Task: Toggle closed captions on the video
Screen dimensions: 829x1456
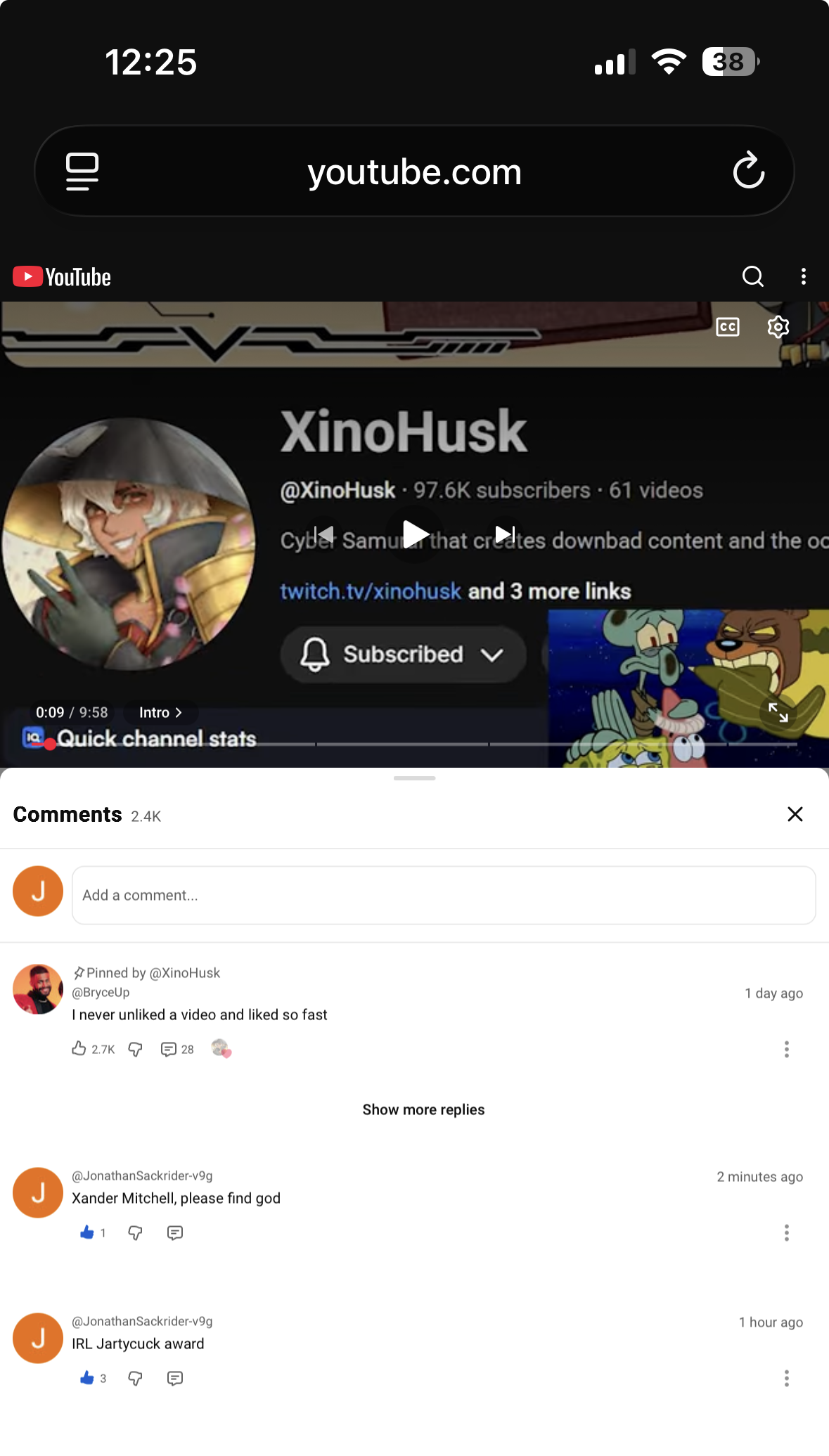Action: point(727,327)
